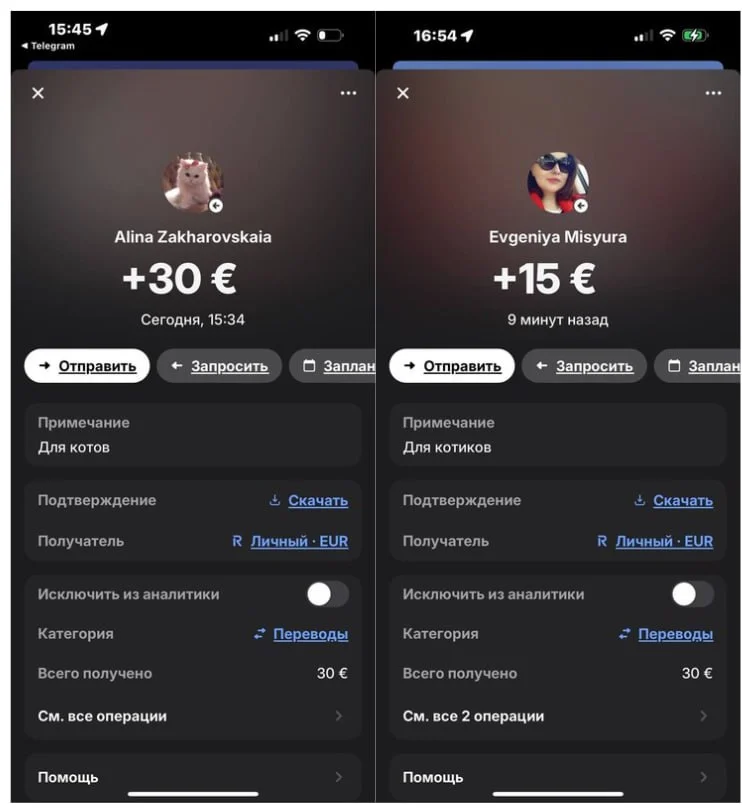Screen dimensions: 742x812
Task: Tap Отправить under Evgeniya's +15 € transfer
Action: pos(452,366)
